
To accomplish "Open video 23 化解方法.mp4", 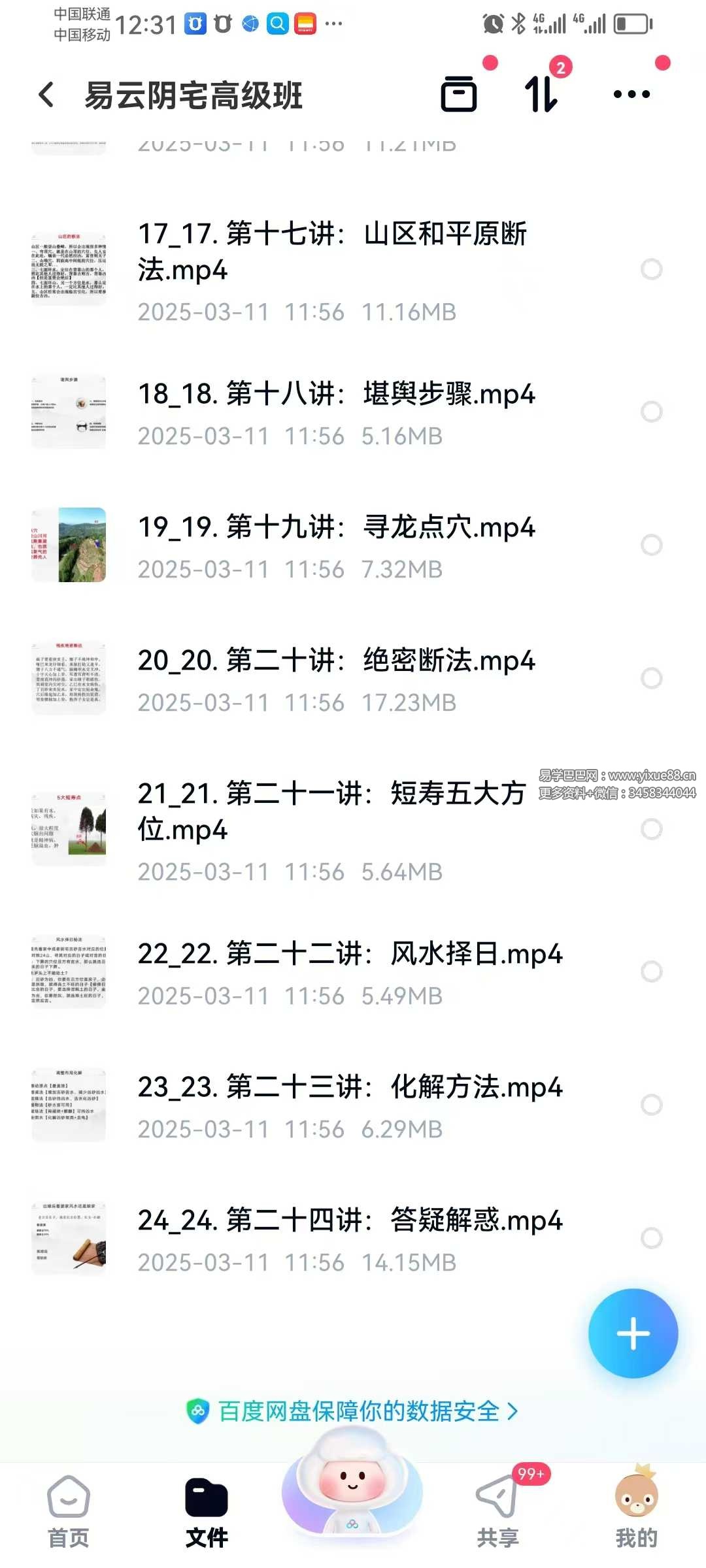I will 350,1088.
